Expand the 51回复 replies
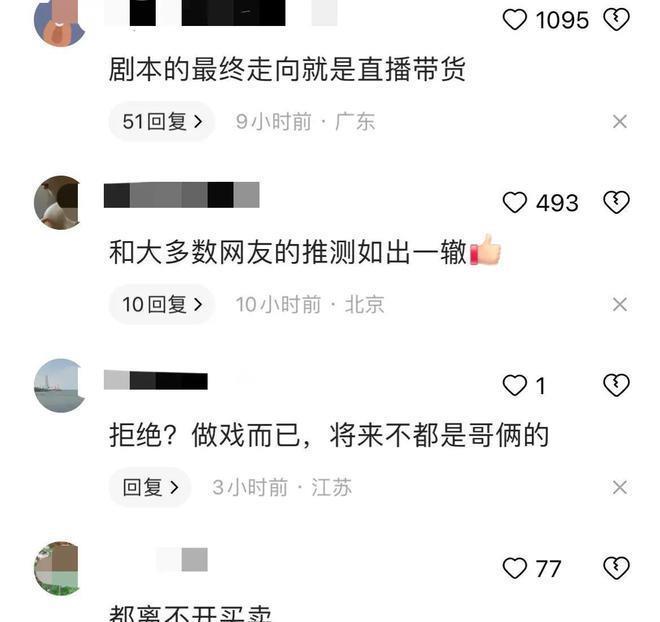 click(161, 122)
